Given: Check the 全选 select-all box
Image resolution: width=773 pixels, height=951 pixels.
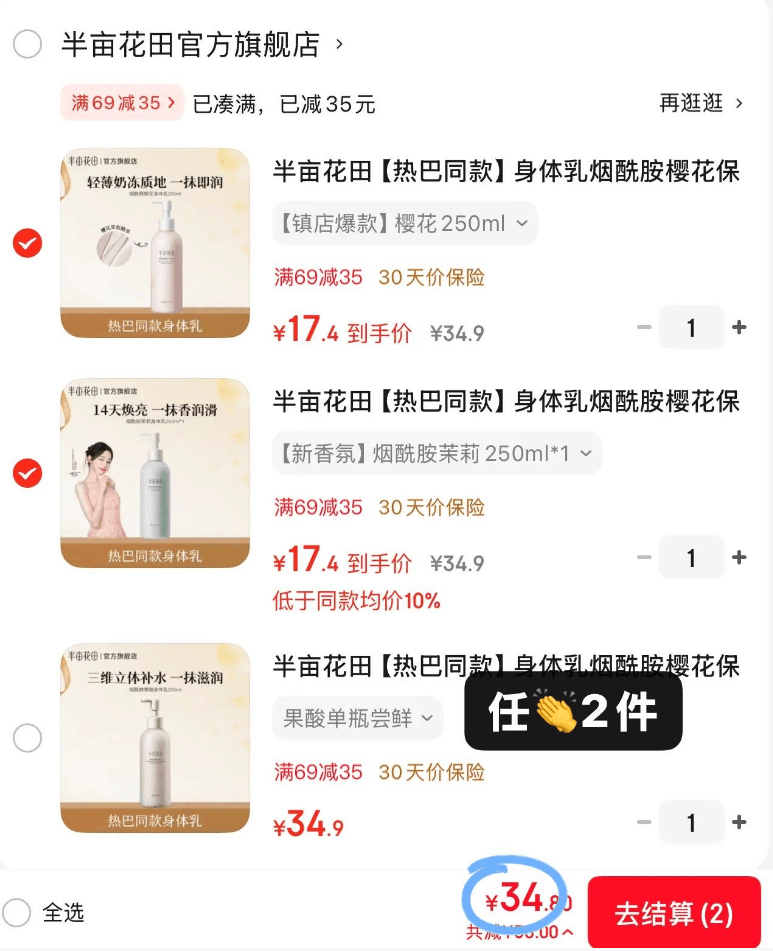Looking at the screenshot, I should [17, 912].
